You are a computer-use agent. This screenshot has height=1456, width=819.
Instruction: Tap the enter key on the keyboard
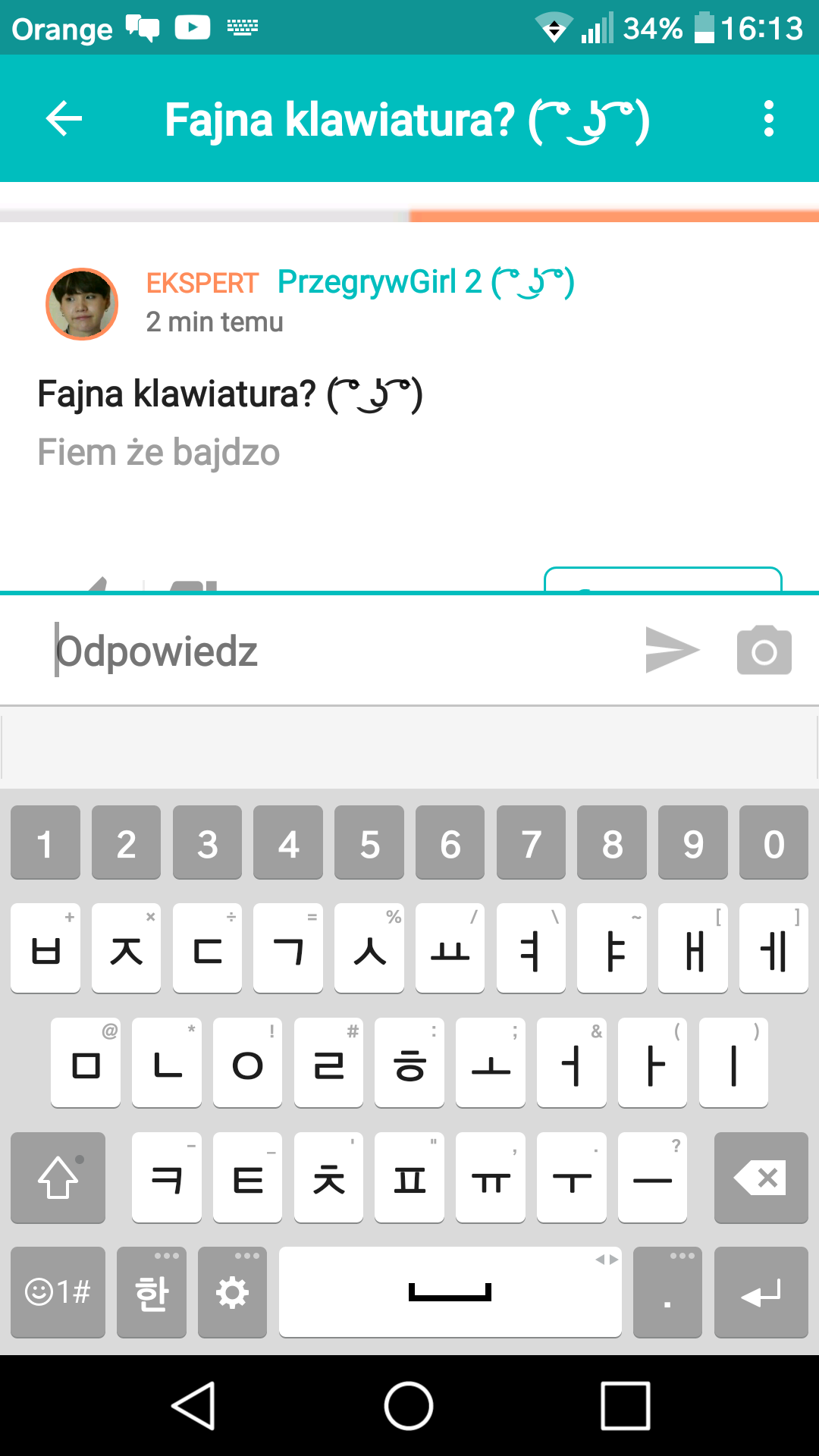click(x=761, y=1292)
